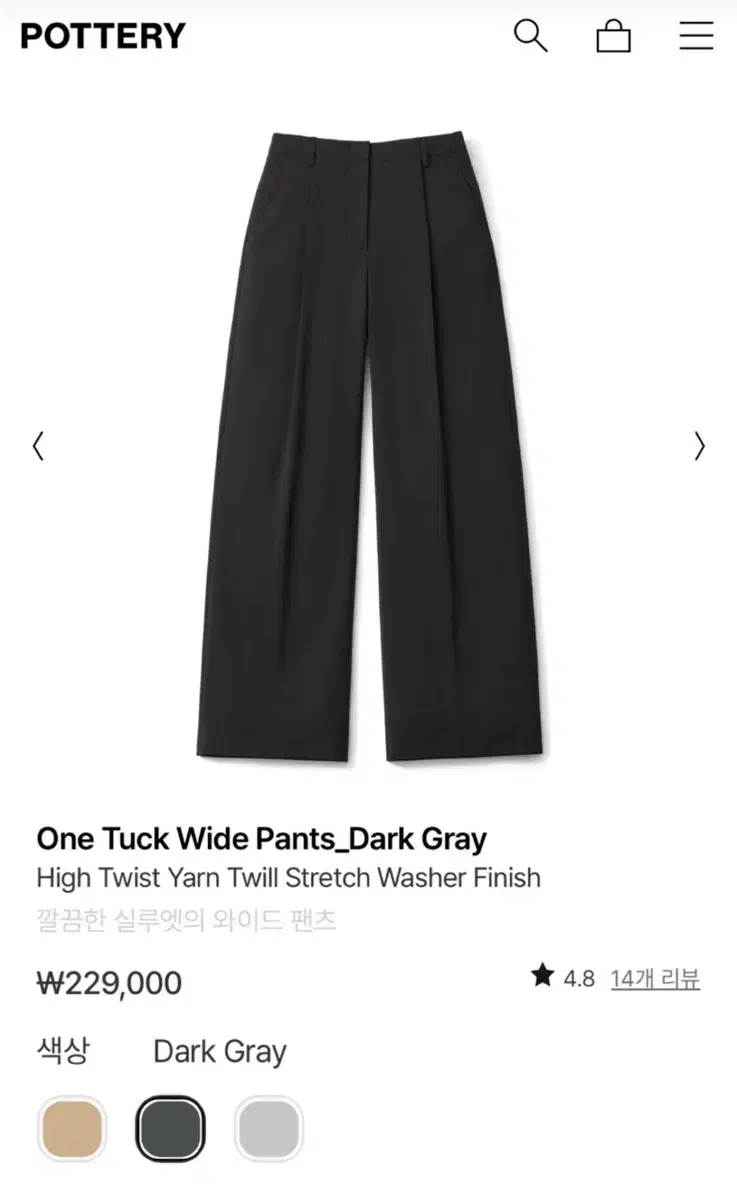The height and width of the screenshot is (1200, 737).
Task: Select the light gray color swatch
Action: click(267, 1127)
